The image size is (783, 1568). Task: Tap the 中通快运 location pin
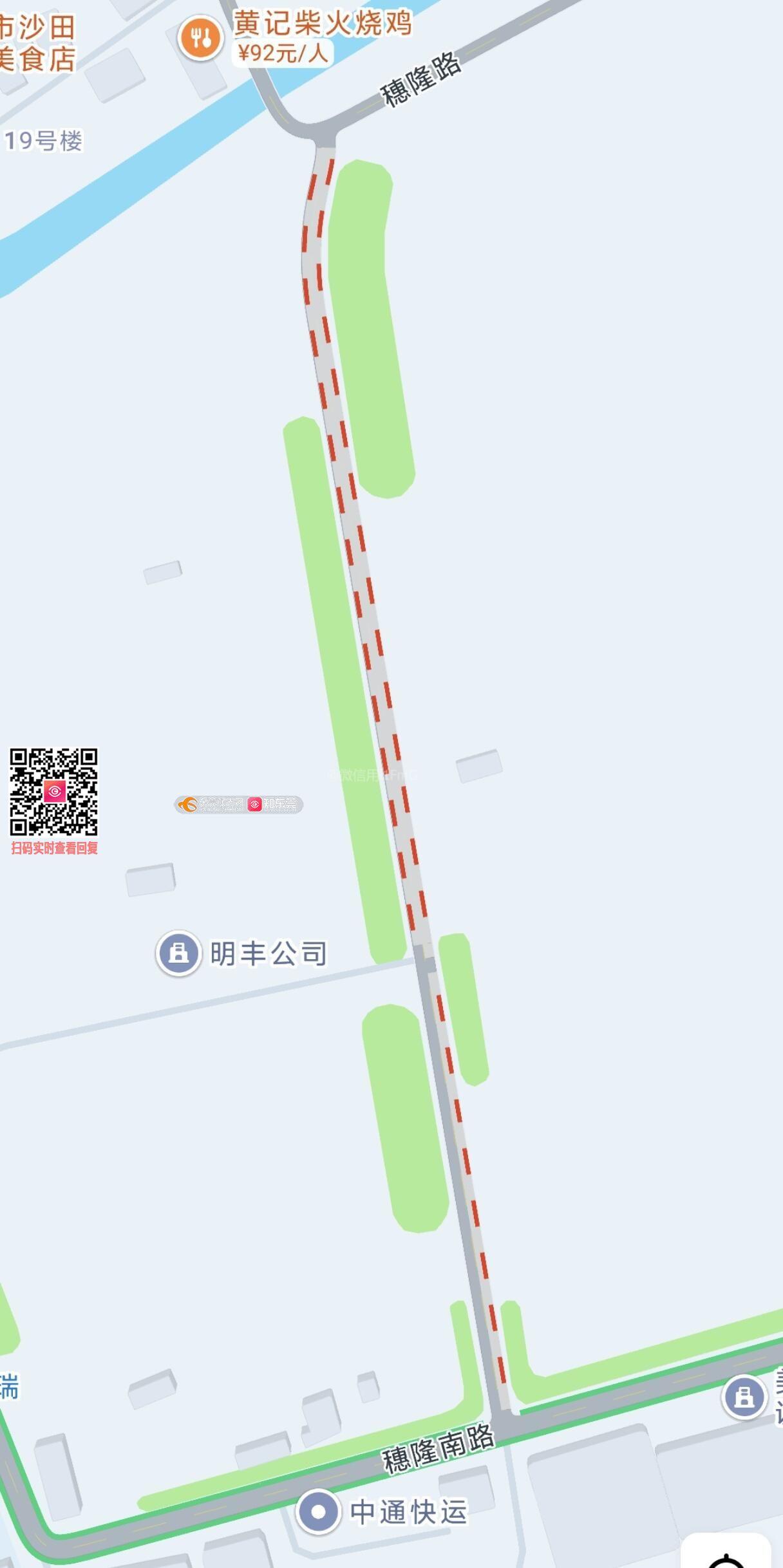[x=318, y=1511]
